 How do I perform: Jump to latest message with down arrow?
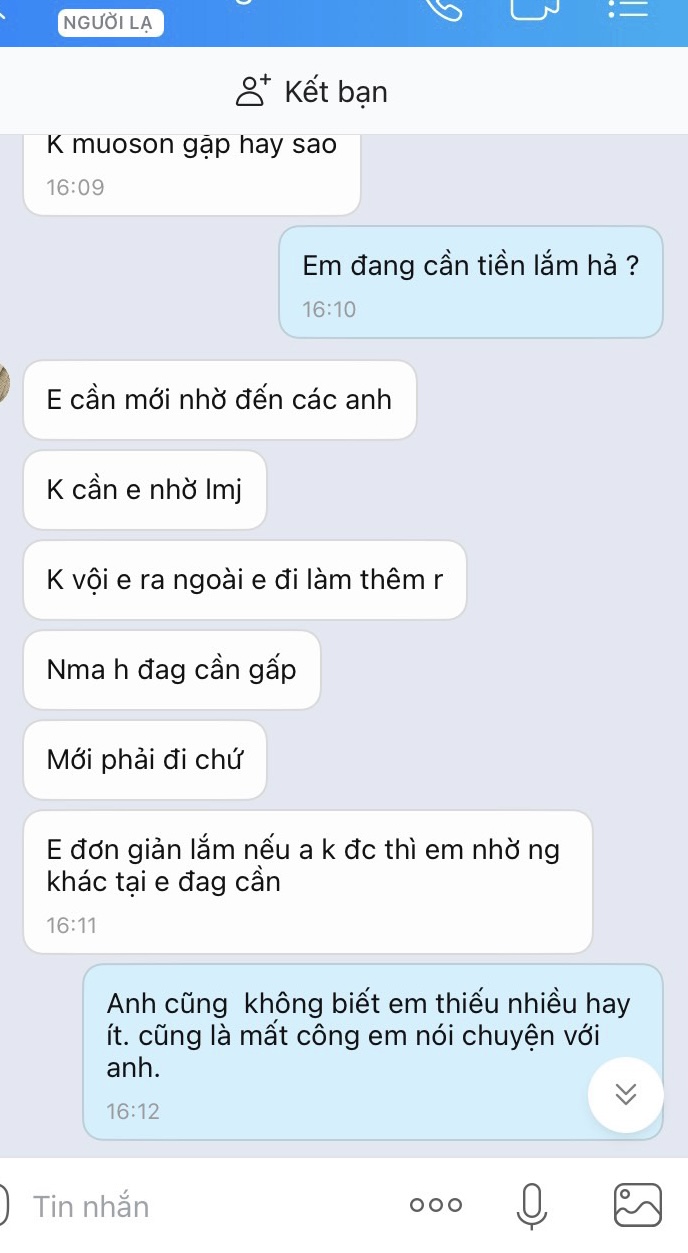[626, 1094]
